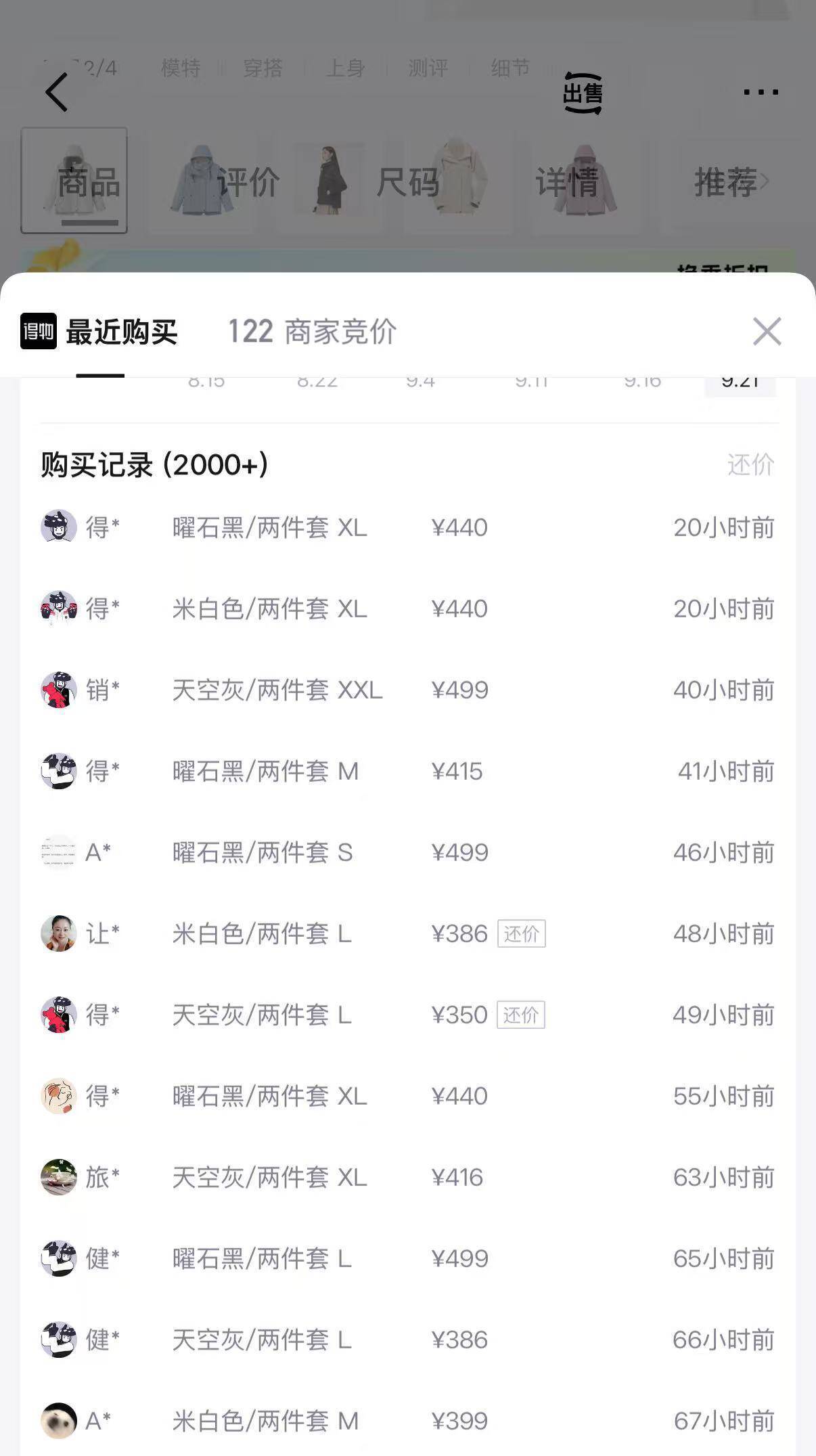
Task: Tap the 还价 filter beside 购买记录
Action: coord(750,464)
